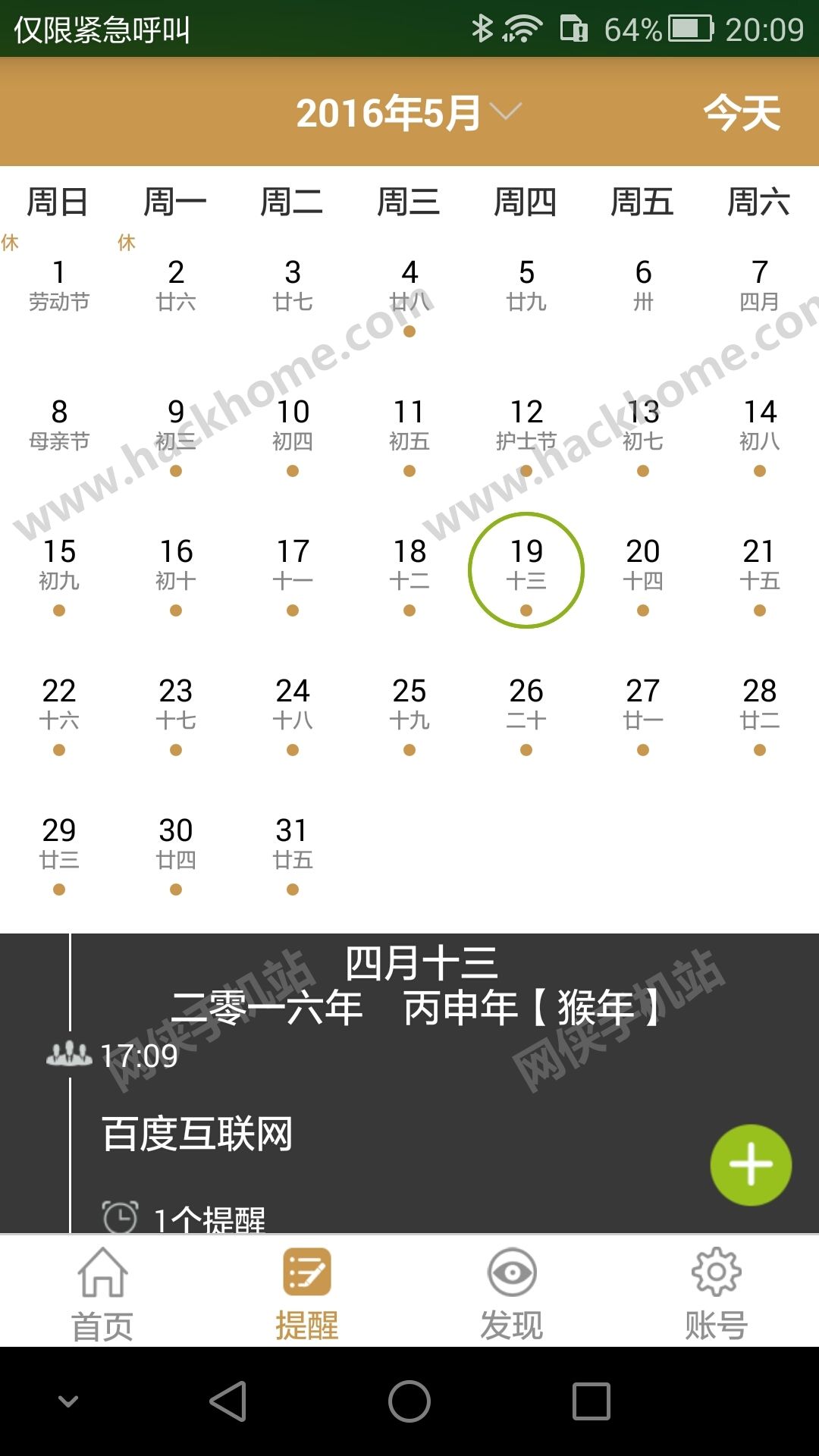The image size is (819, 1456).
Task: Select May 21 十五 date
Action: (x=759, y=564)
